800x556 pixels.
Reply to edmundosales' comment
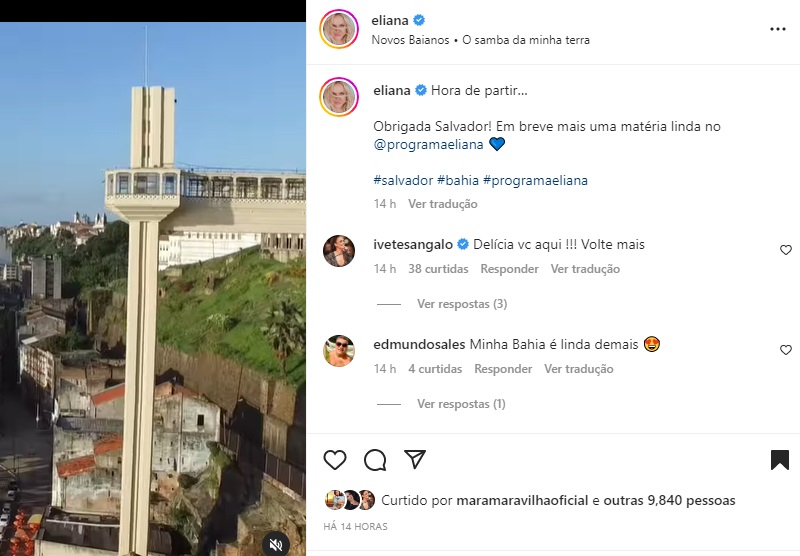pyautogui.click(x=503, y=369)
